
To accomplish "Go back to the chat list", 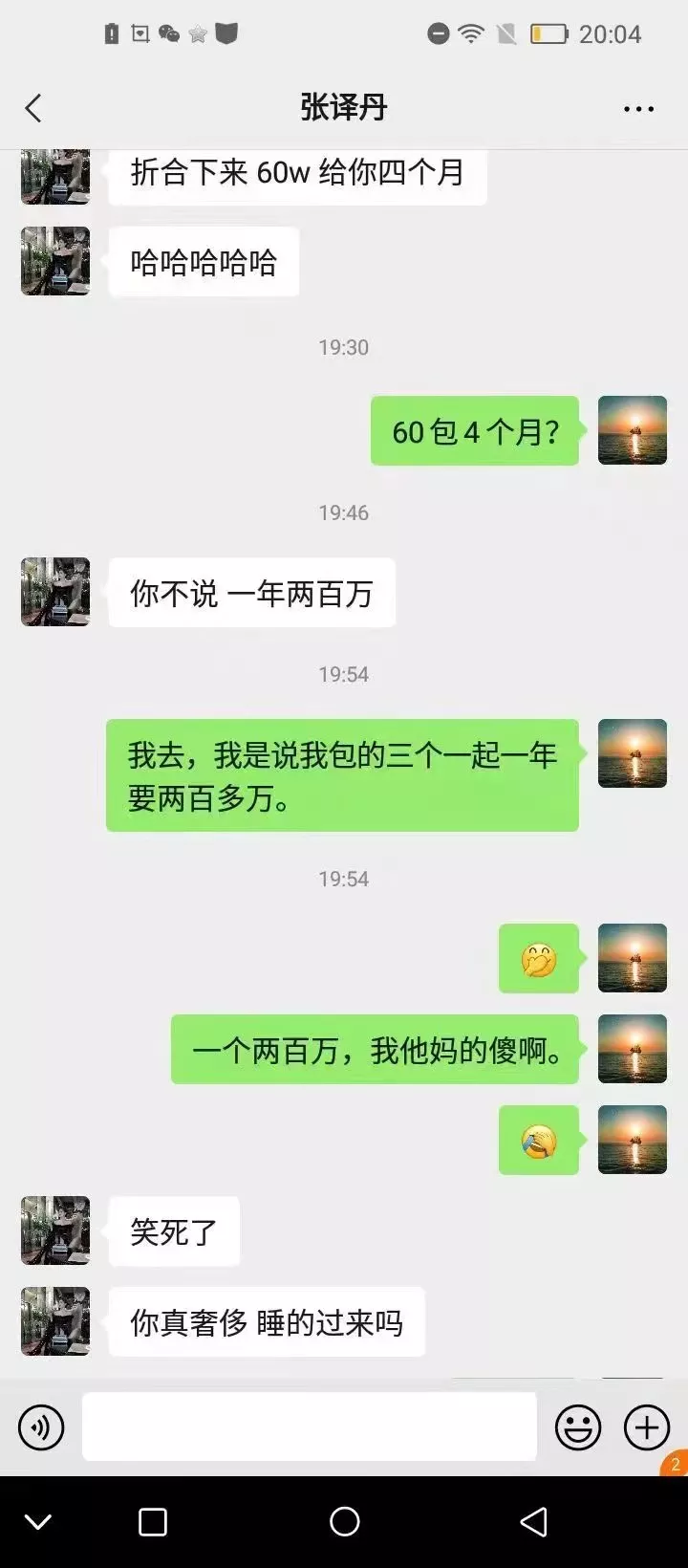I will pyautogui.click(x=33, y=108).
